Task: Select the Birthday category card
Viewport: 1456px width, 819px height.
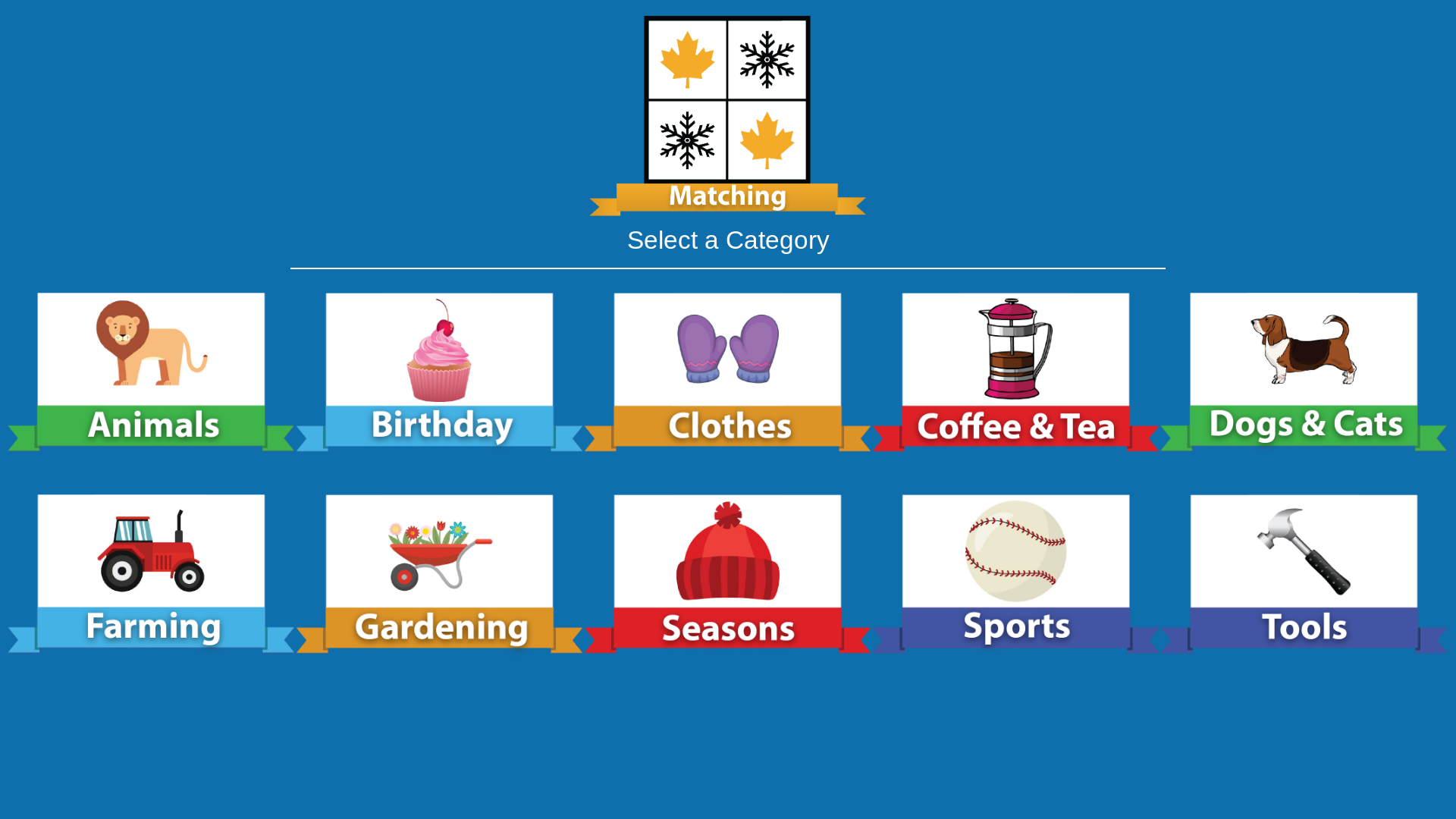Action: pyautogui.click(x=439, y=369)
